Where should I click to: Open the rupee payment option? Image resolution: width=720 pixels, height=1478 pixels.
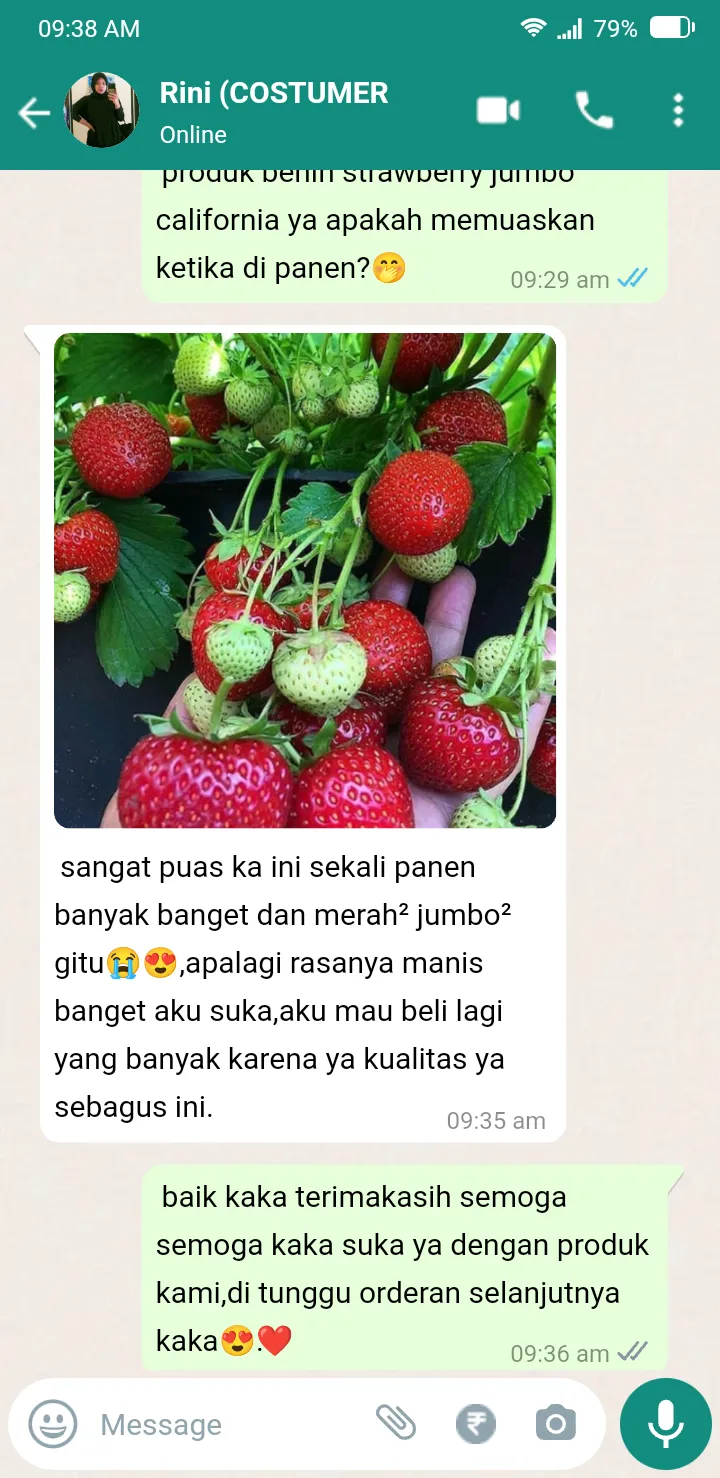click(x=475, y=1423)
